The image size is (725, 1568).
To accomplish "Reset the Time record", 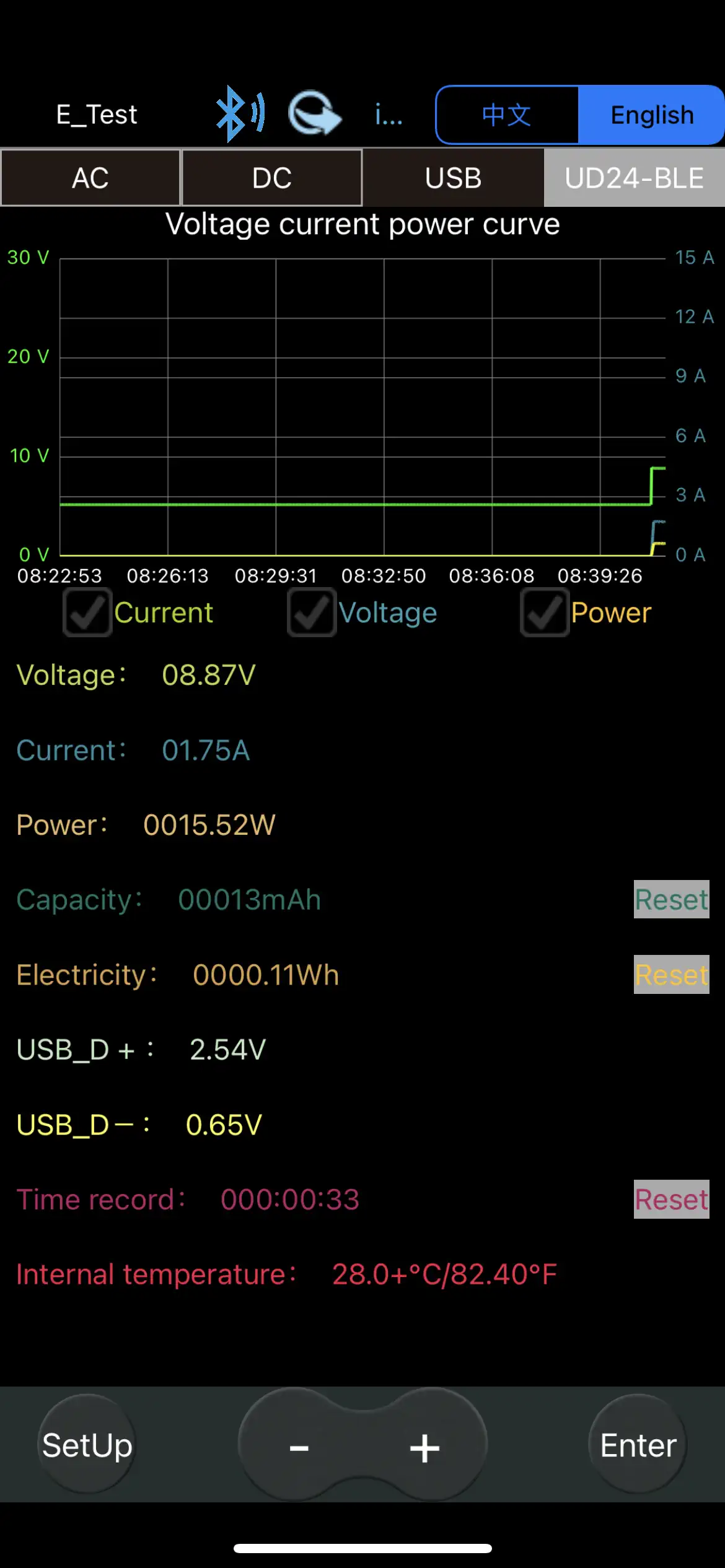I will tap(671, 1200).
